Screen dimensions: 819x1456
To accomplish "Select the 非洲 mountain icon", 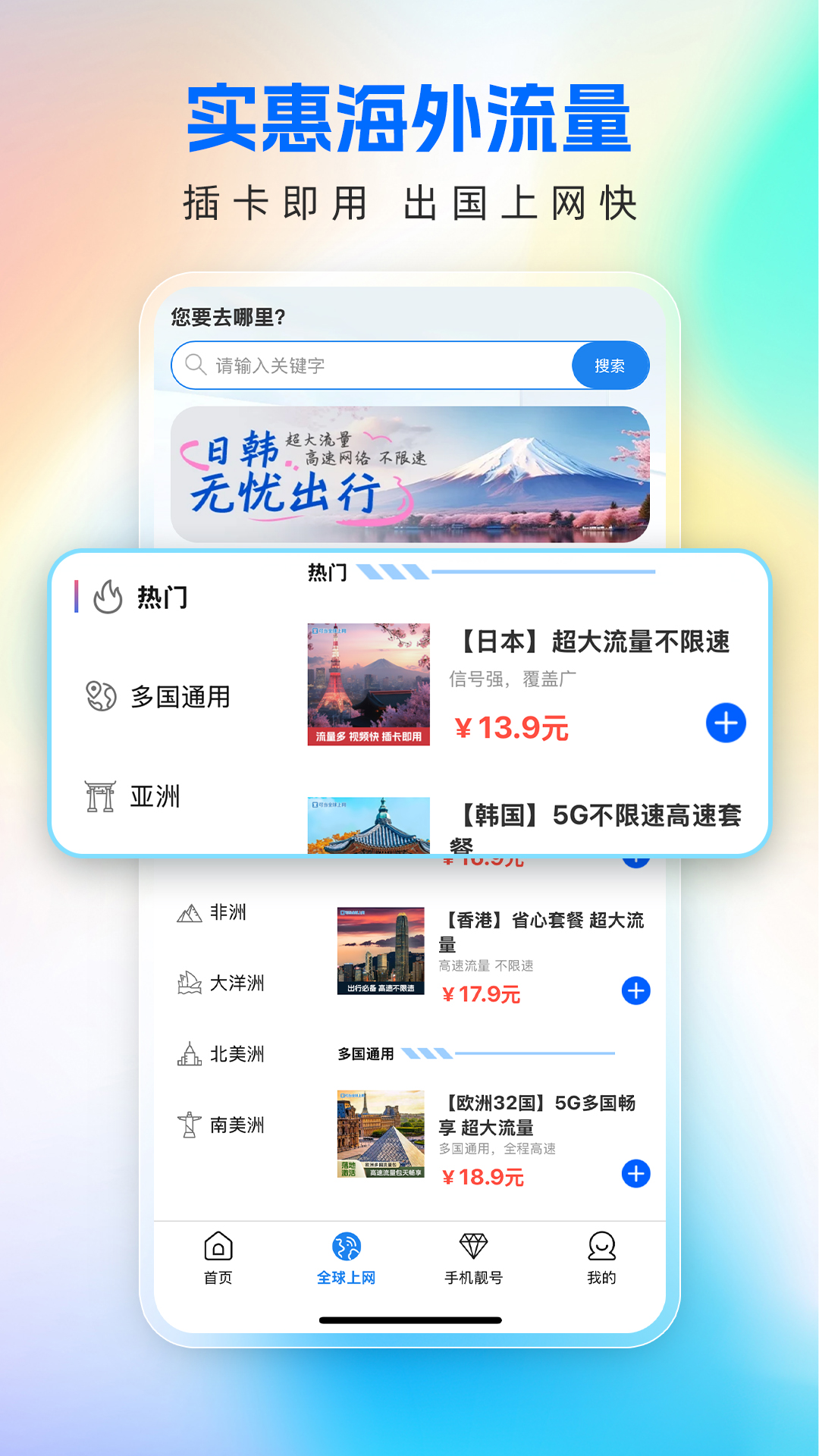I will pos(189,913).
